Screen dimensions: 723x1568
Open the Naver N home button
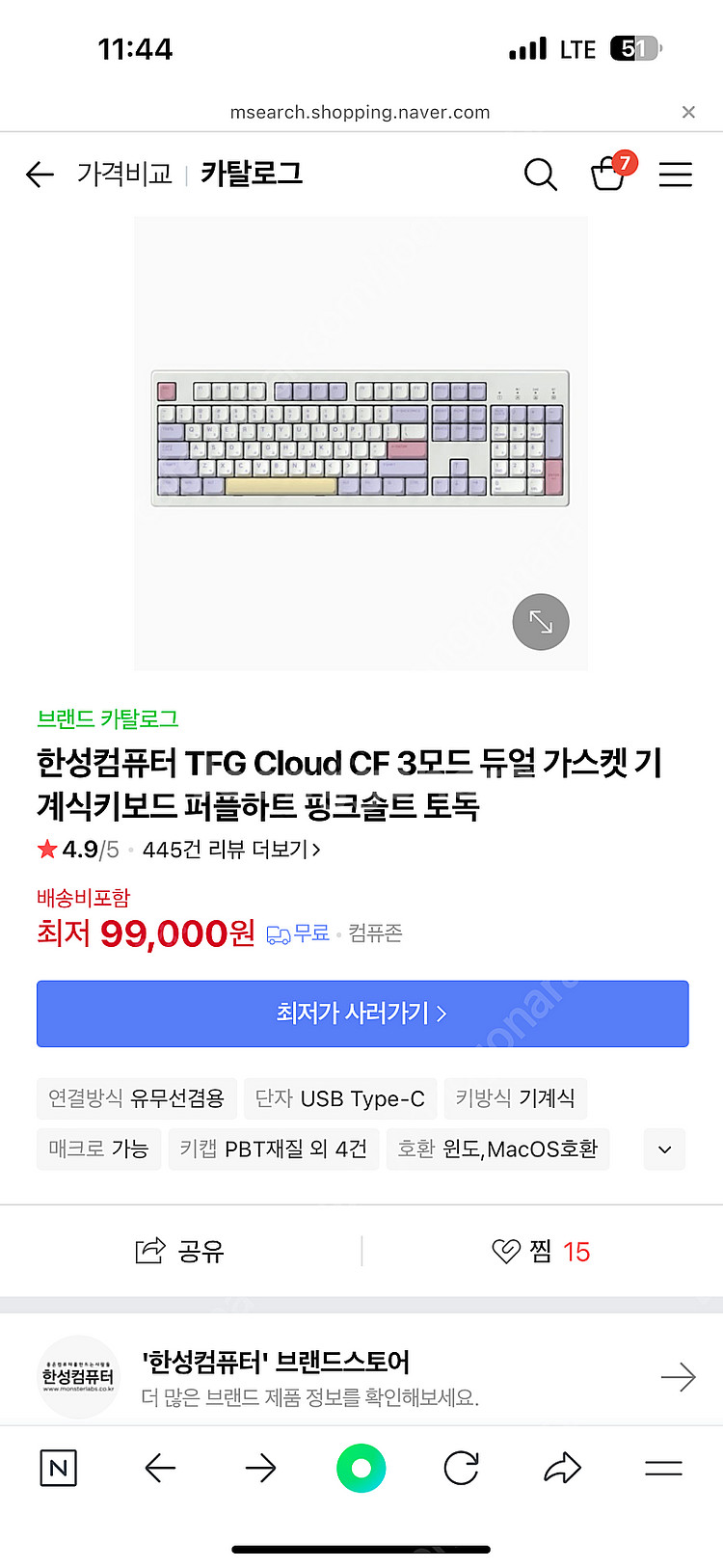point(58,1469)
